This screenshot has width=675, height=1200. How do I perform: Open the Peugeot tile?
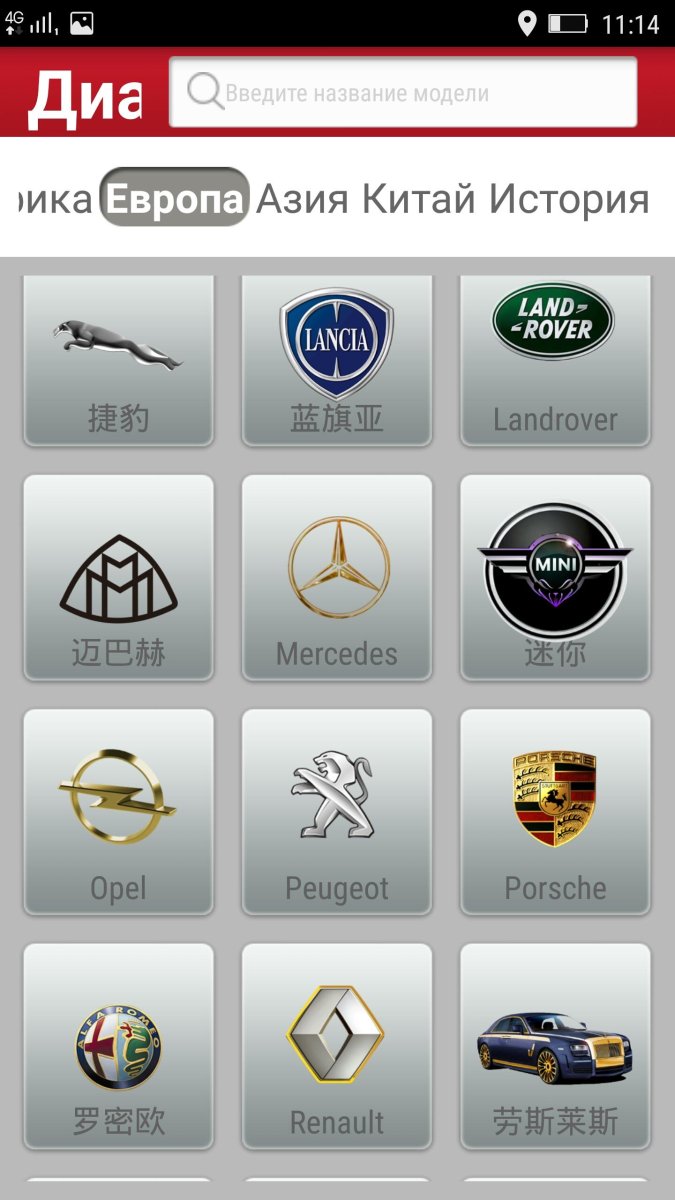click(337, 811)
